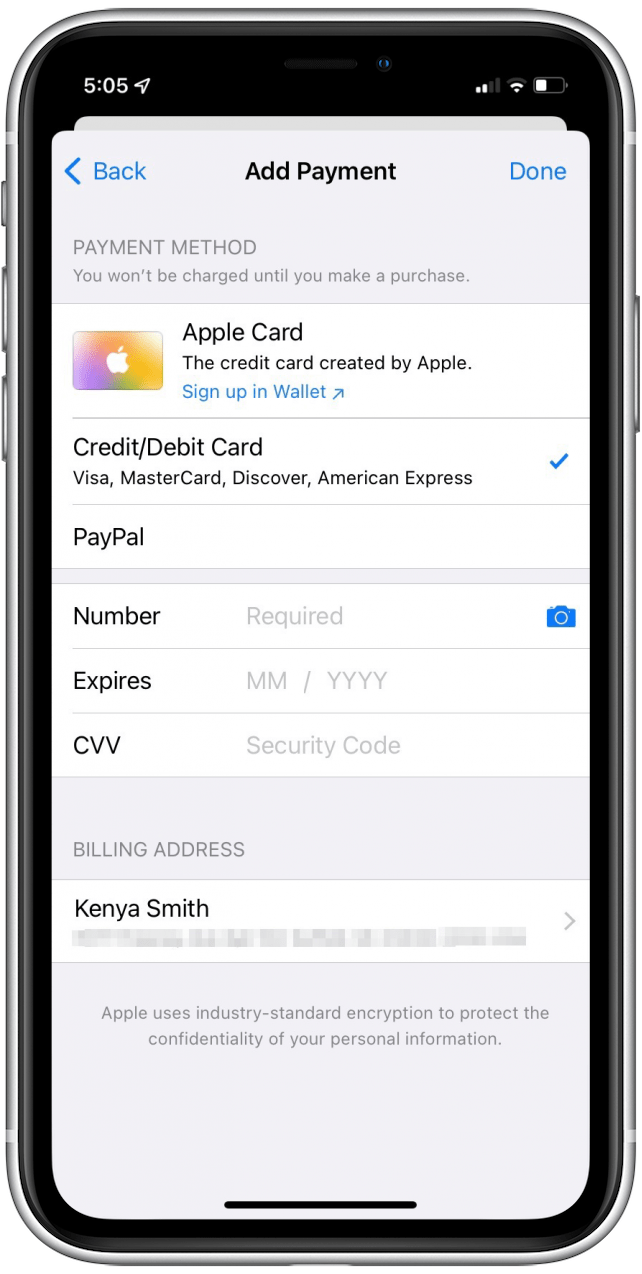Tap Done to save payment
Screen dimensions: 642x1274
pyautogui.click(x=537, y=171)
